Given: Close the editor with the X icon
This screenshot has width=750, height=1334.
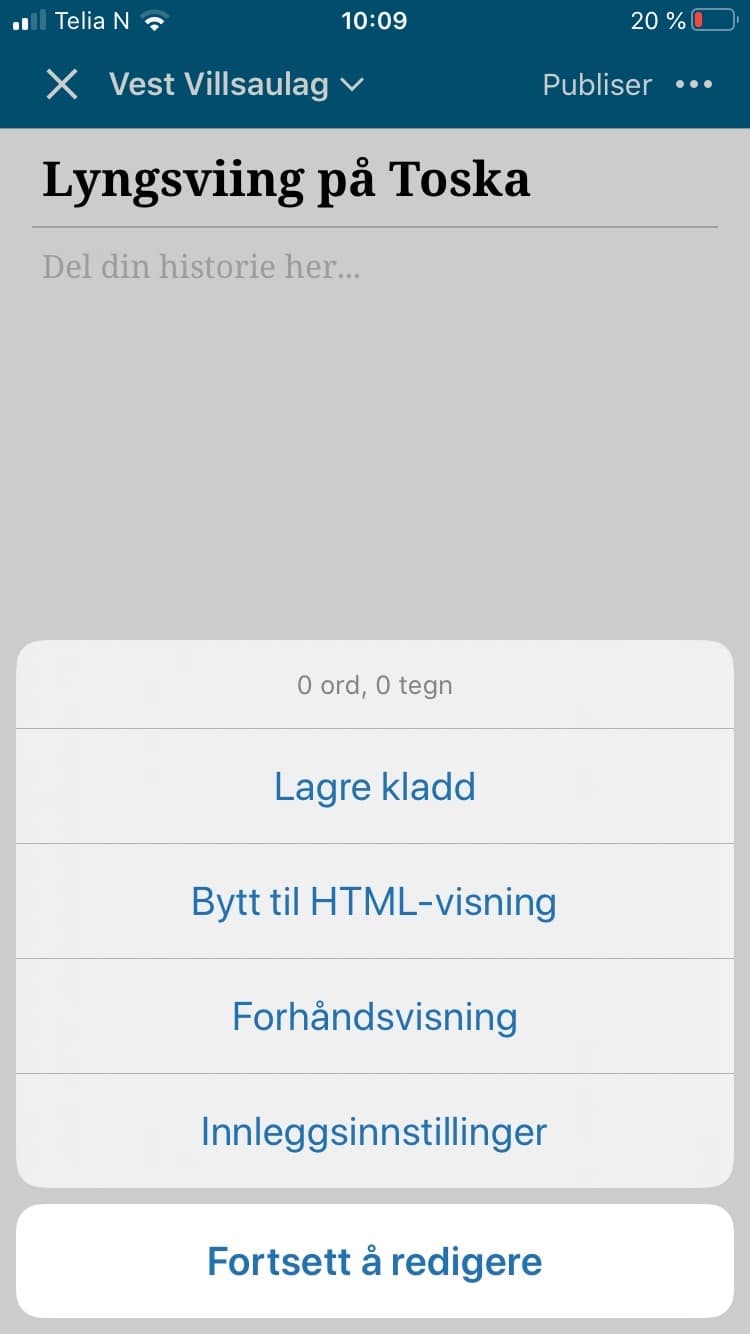Looking at the screenshot, I should pyautogui.click(x=62, y=85).
